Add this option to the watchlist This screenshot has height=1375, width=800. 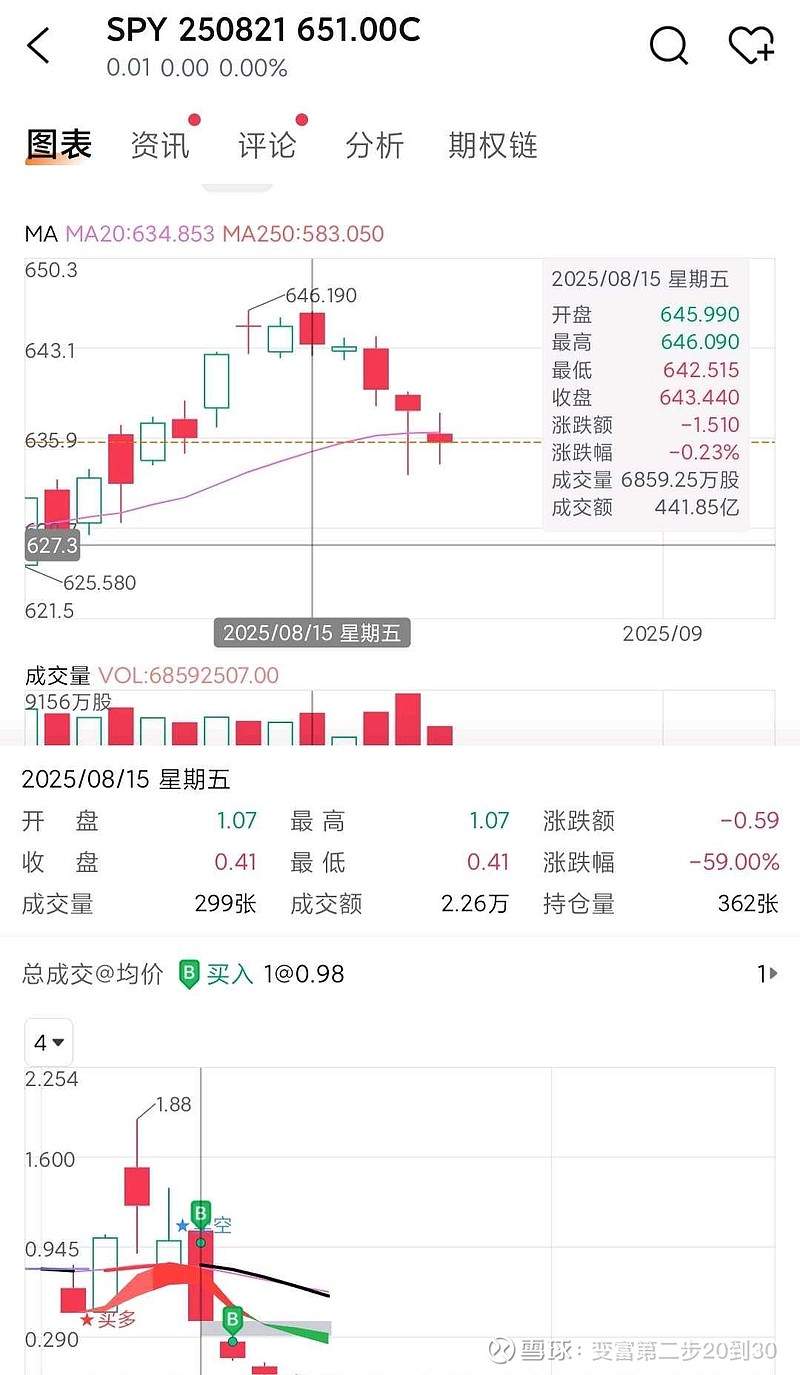pyautogui.click(x=750, y=45)
